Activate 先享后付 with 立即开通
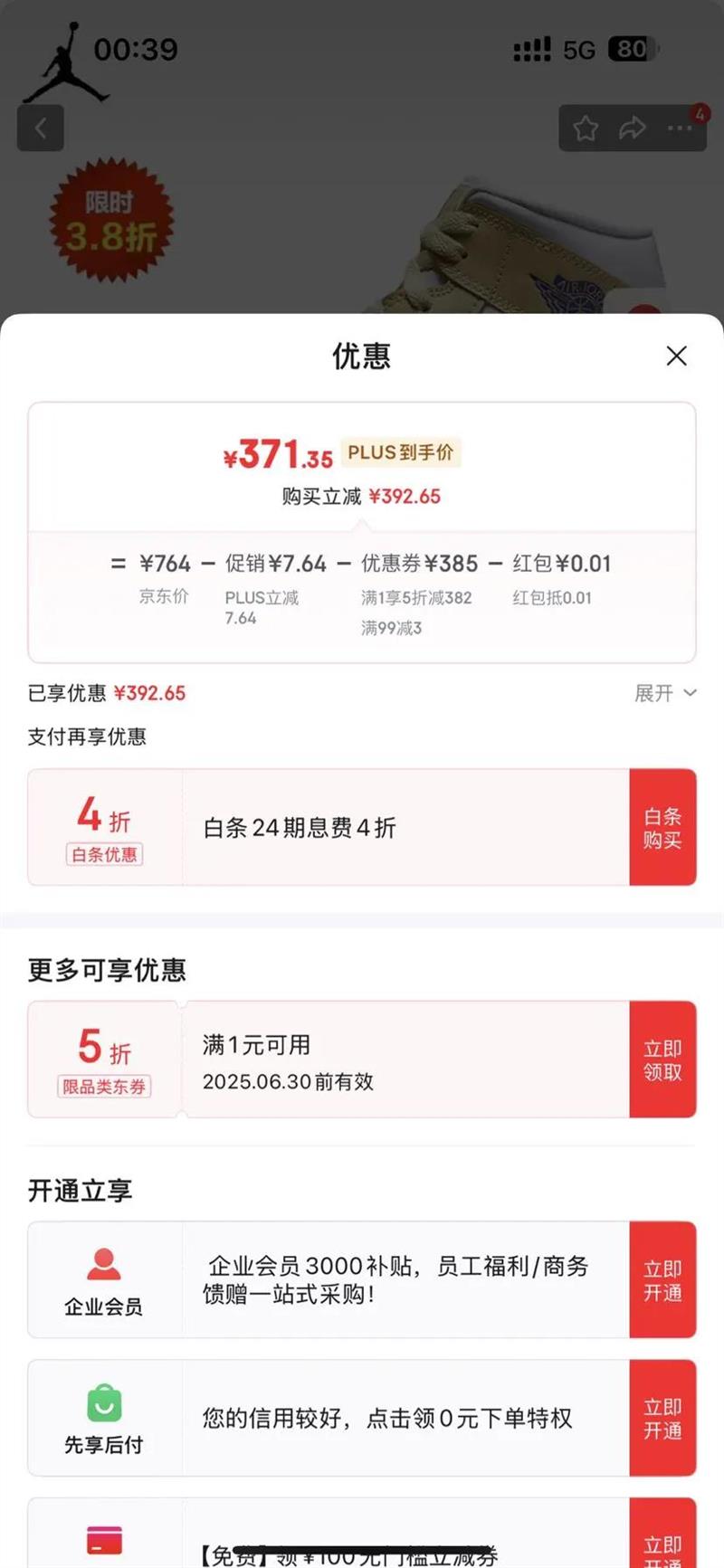This screenshot has width=724, height=1568. [x=662, y=1418]
